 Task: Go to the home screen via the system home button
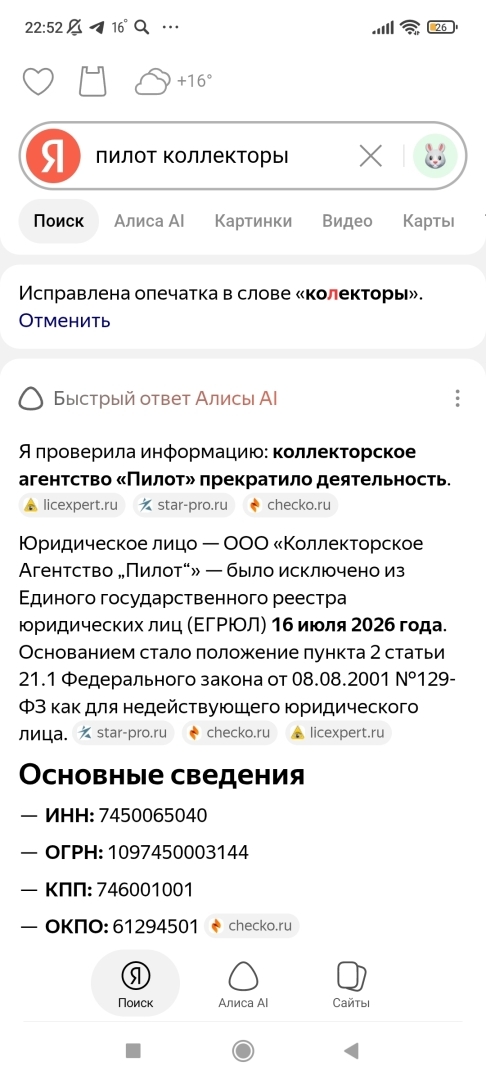(243, 1050)
